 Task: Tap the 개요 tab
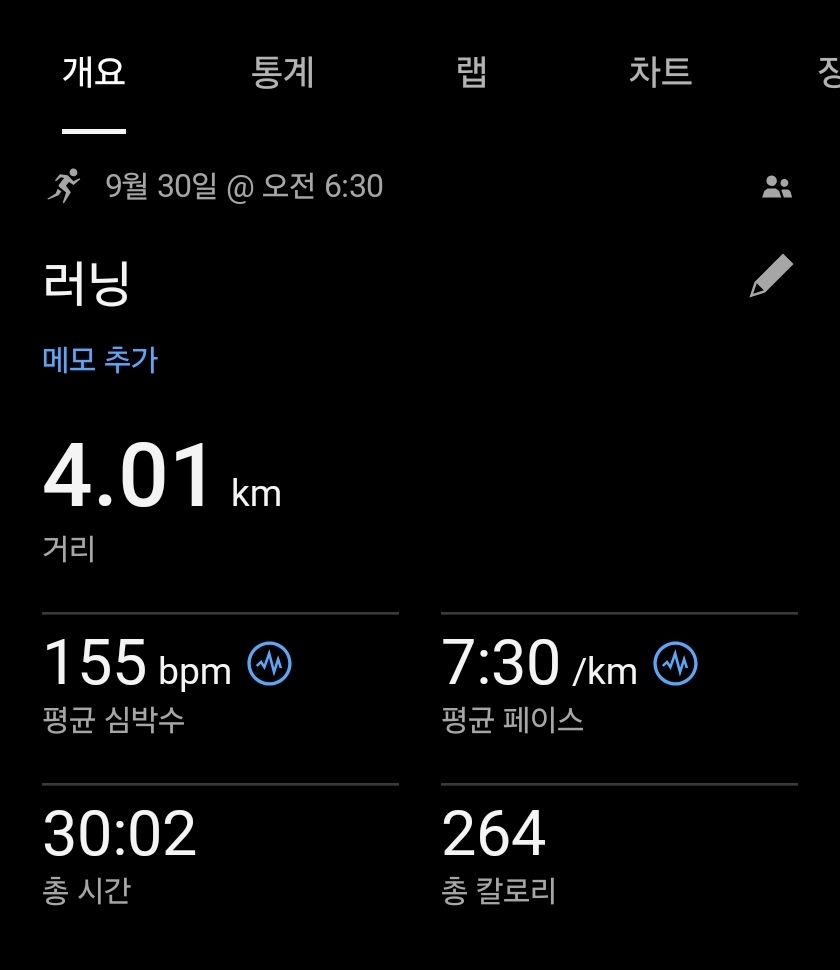coord(94,73)
